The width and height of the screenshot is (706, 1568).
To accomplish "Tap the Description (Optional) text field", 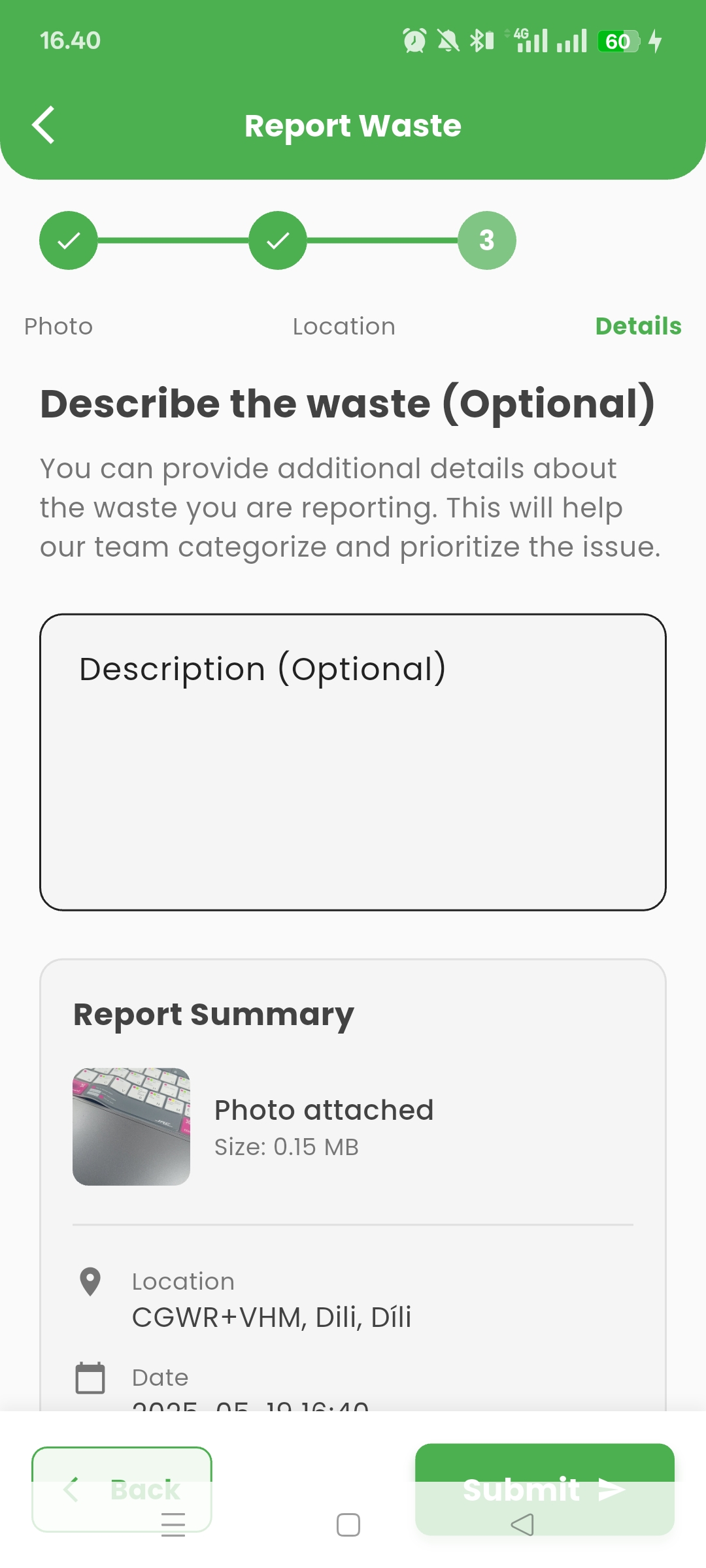I will [353, 761].
